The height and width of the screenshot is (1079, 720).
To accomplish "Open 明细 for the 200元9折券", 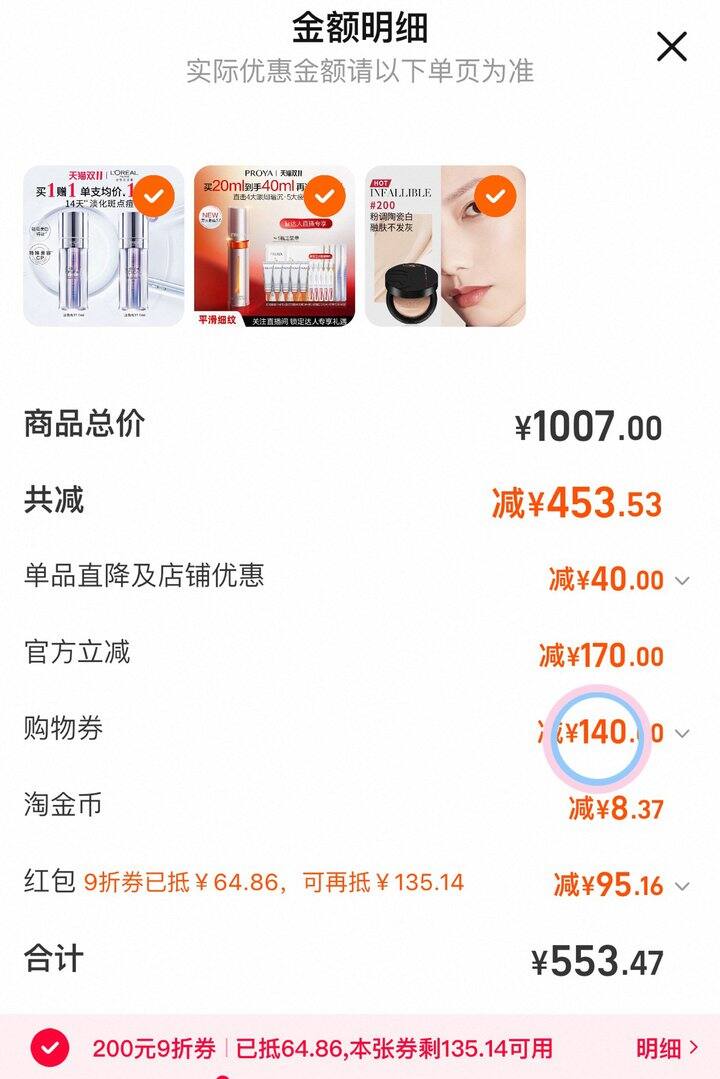I will (667, 1048).
